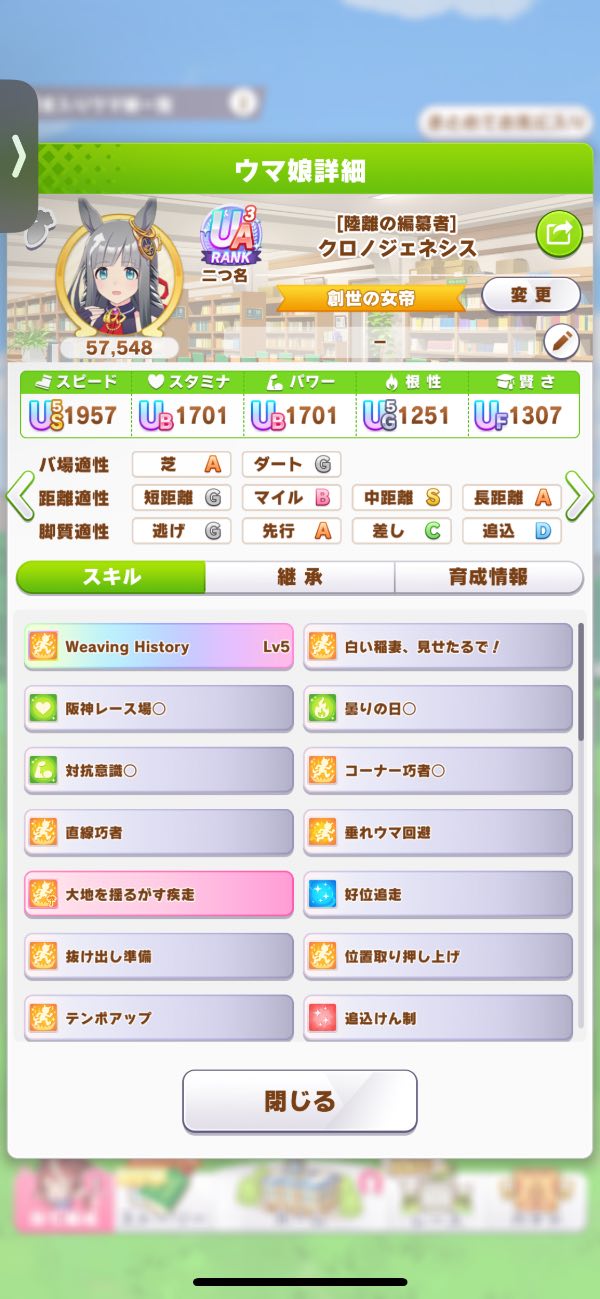
Task: Switch to the 育成情報 tab
Action: 488,577
